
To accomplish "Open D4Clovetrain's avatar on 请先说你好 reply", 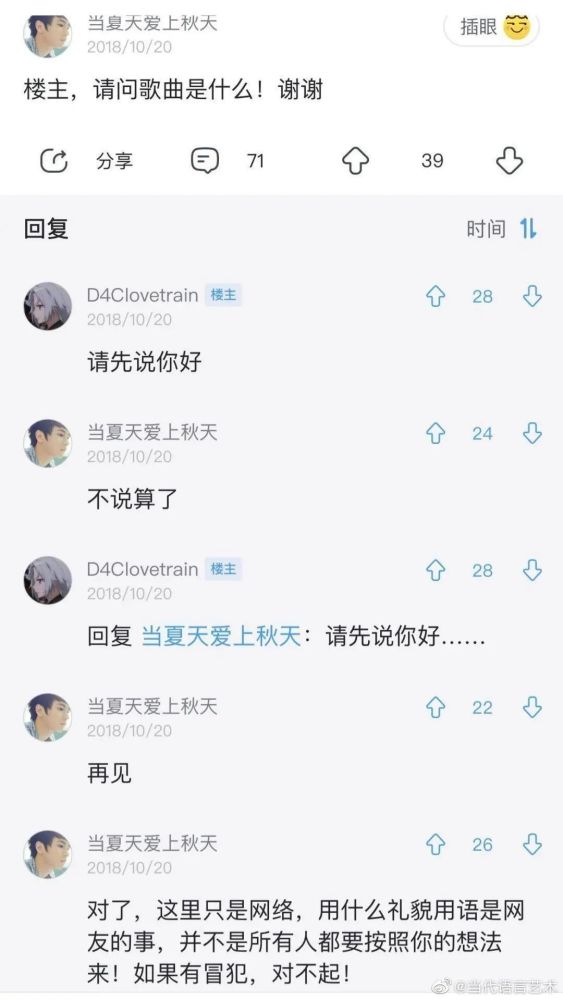I will pos(48,306).
